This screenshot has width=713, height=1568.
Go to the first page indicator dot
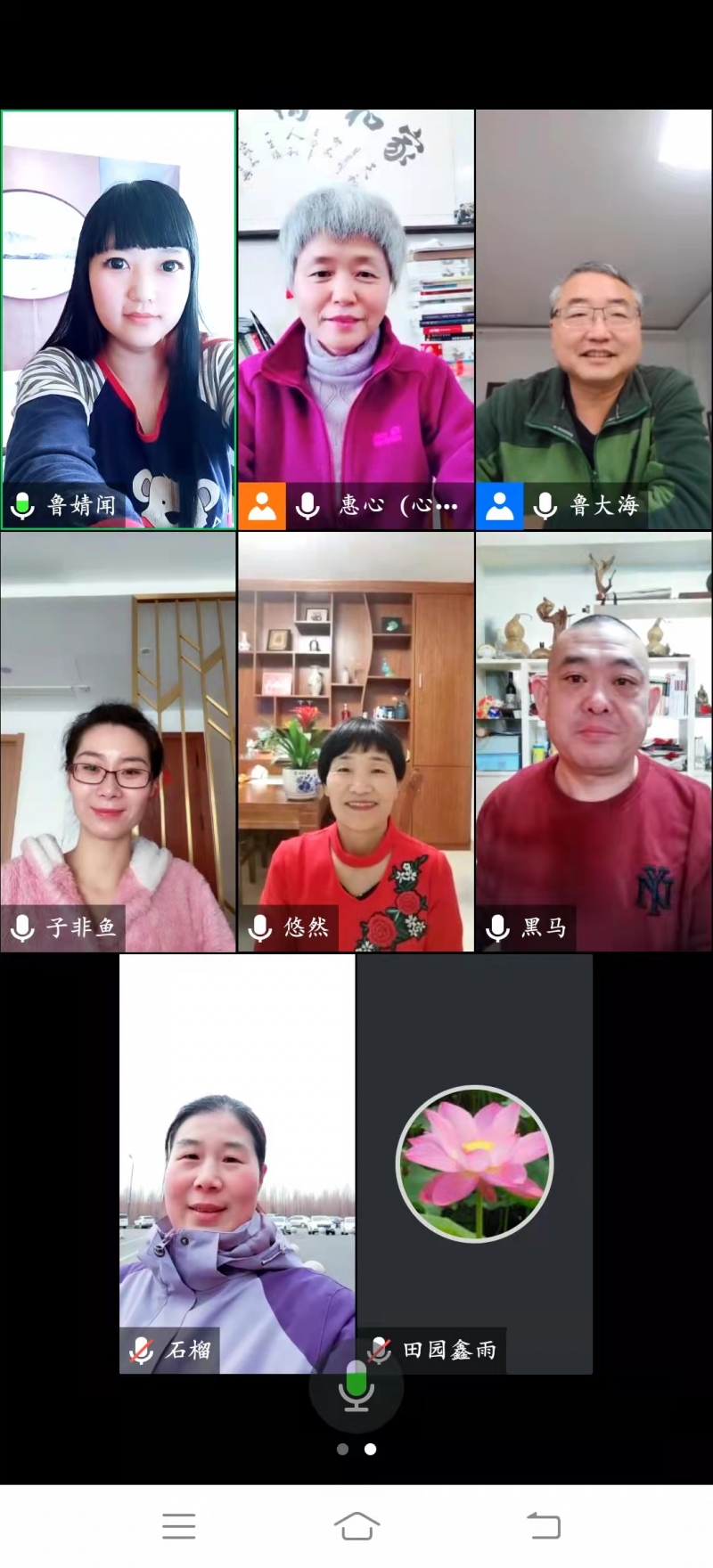click(342, 1450)
